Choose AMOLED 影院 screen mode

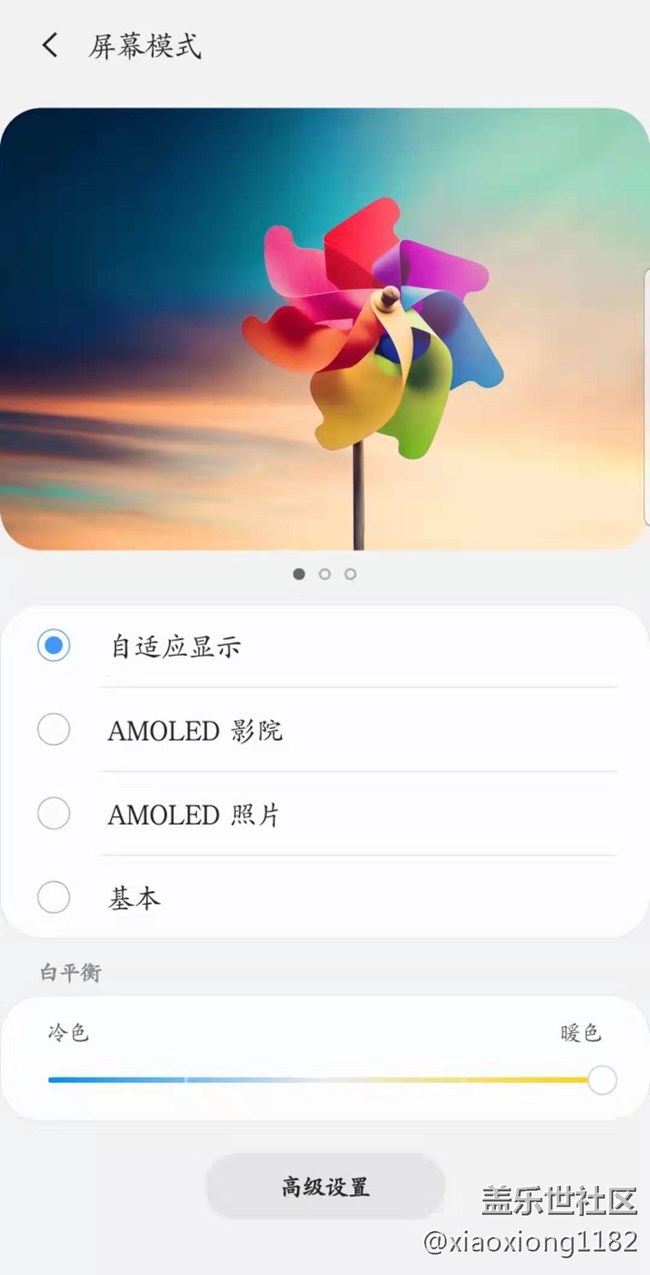click(54, 730)
